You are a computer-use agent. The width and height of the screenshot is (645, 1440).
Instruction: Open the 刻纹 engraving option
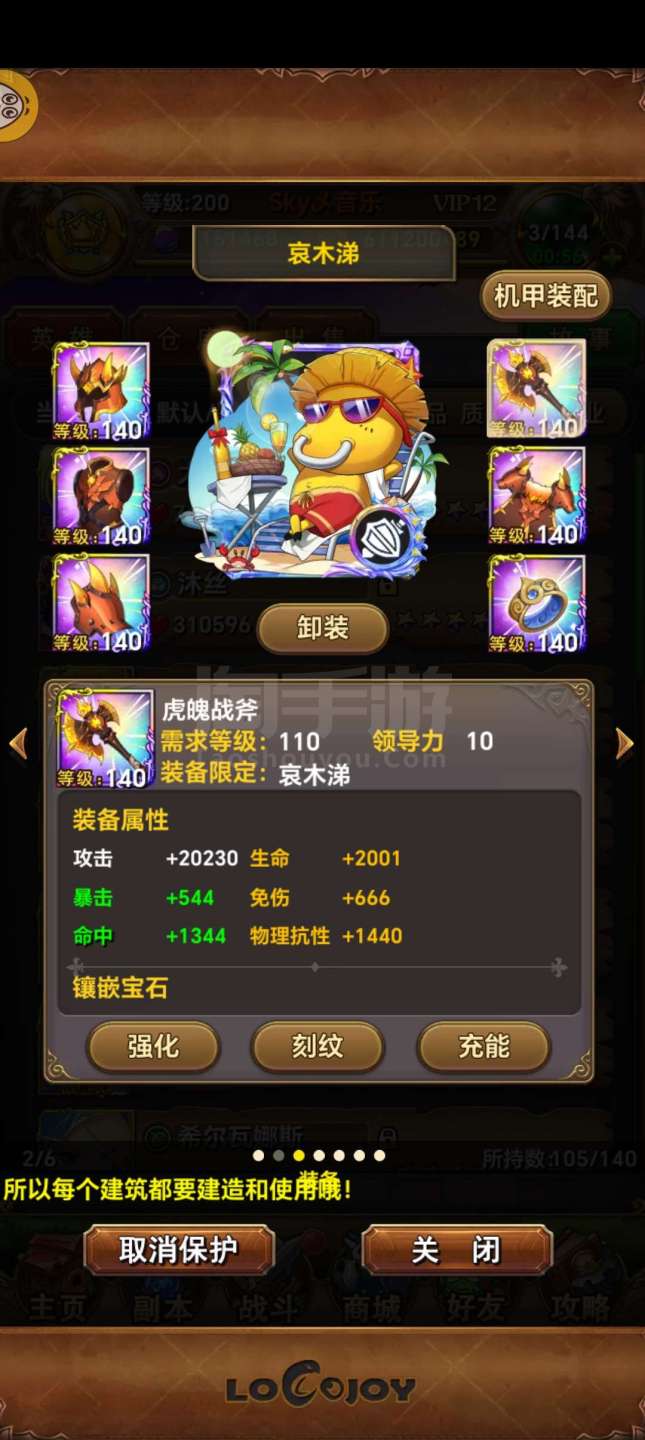point(317,1047)
